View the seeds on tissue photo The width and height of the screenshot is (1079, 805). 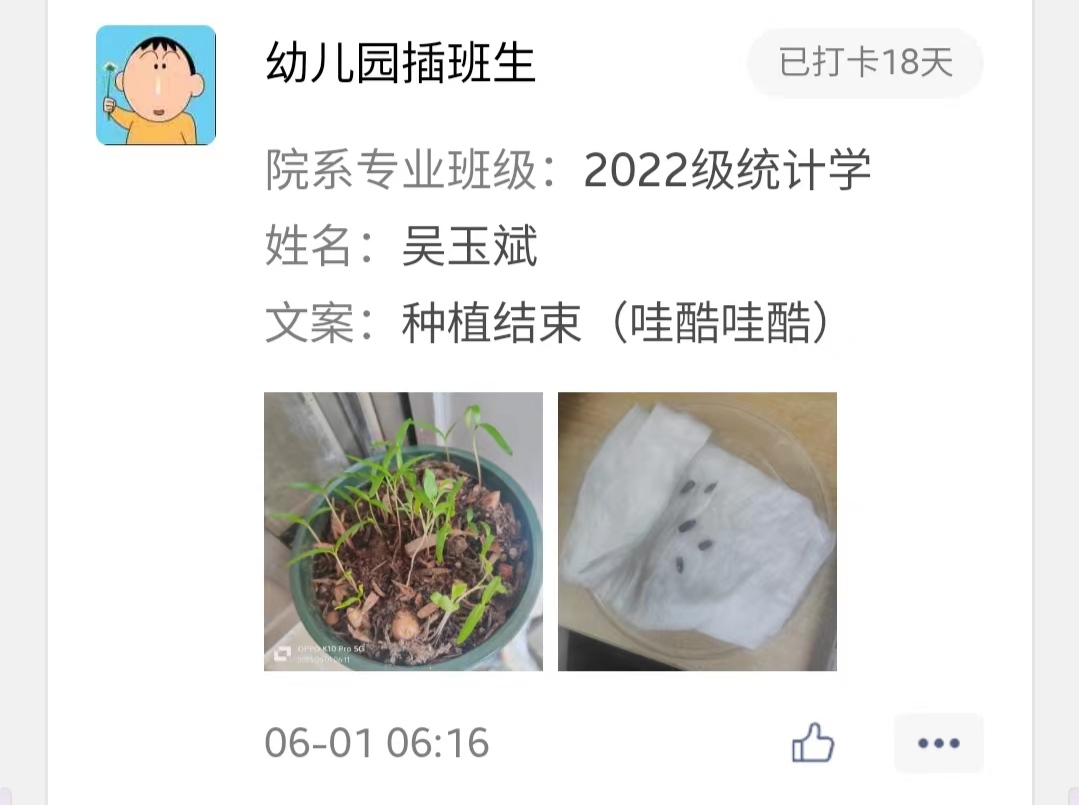pos(697,531)
